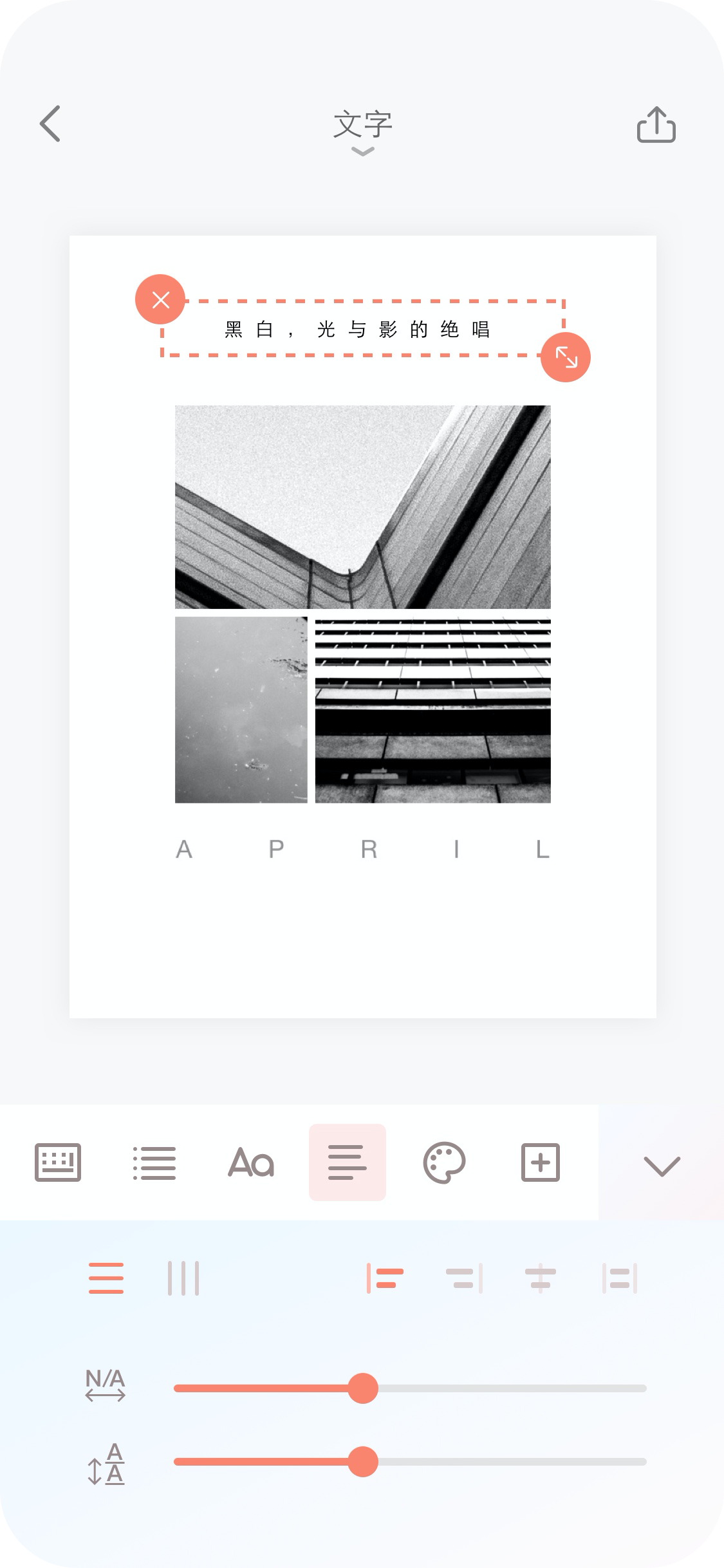Screen dimensions: 724x1568
Task: Add a new text box
Action: 540,1162
